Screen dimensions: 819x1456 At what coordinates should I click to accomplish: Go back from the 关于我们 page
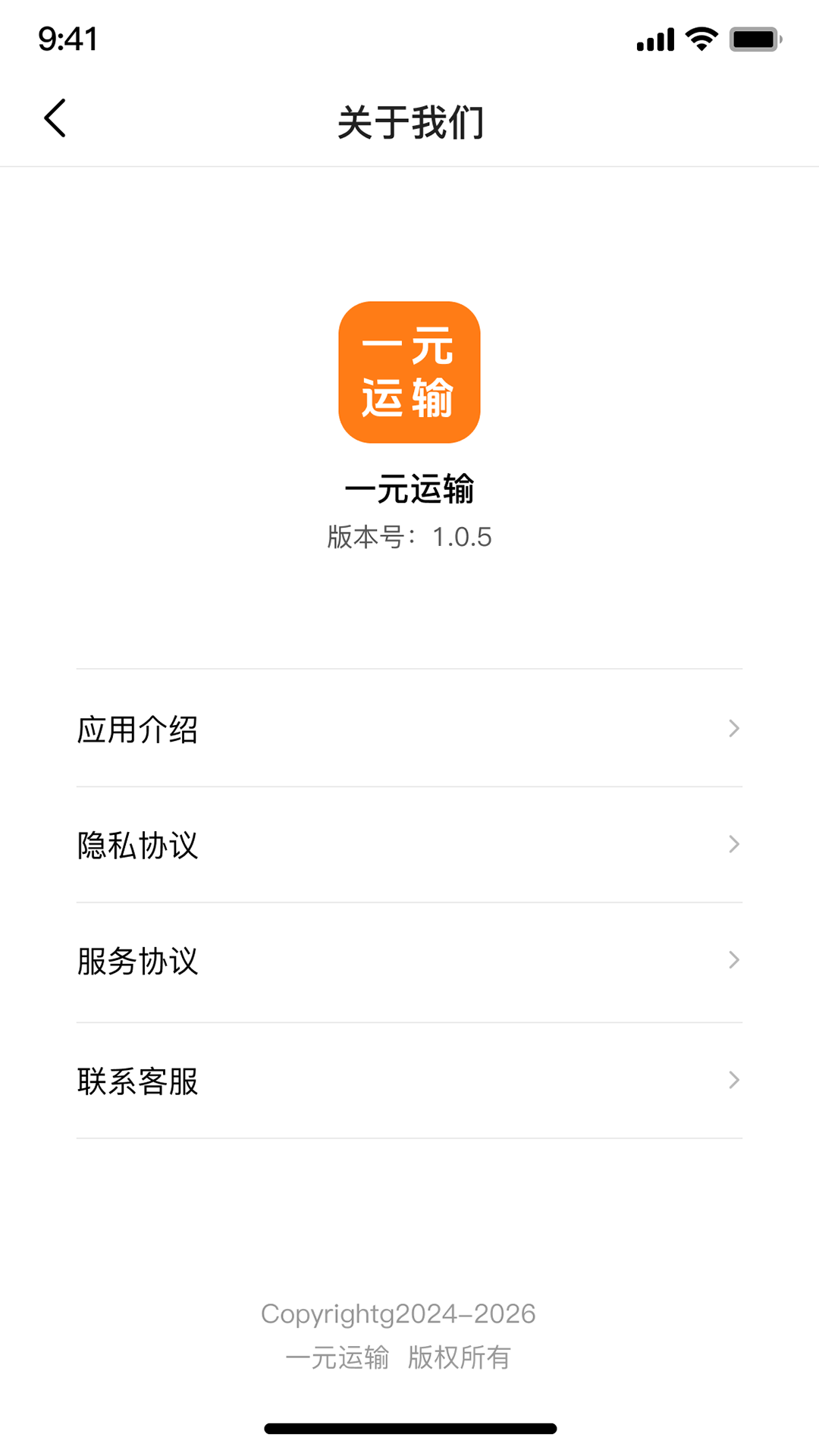(55, 118)
